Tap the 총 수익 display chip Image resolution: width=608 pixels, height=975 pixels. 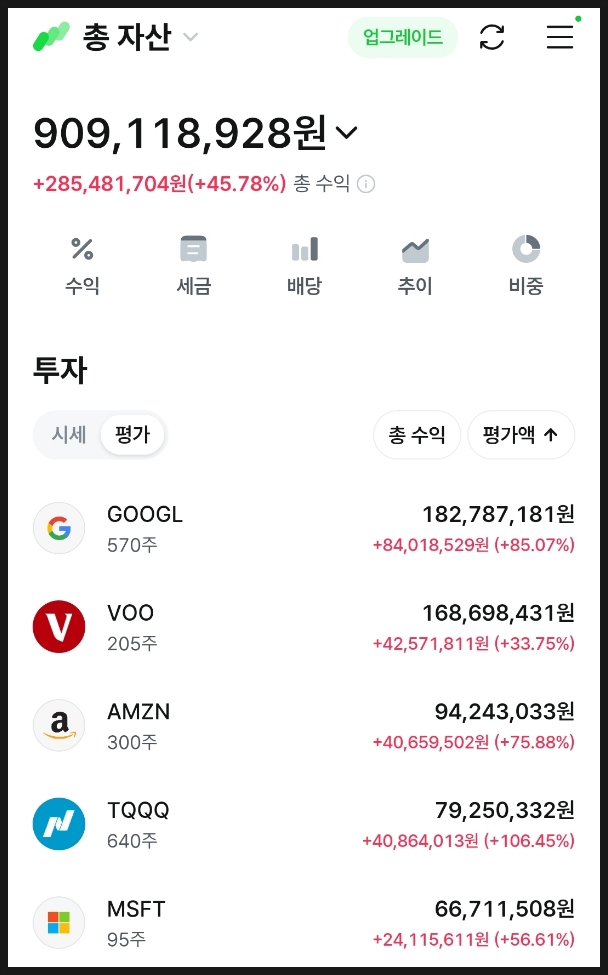pyautogui.click(x=417, y=435)
